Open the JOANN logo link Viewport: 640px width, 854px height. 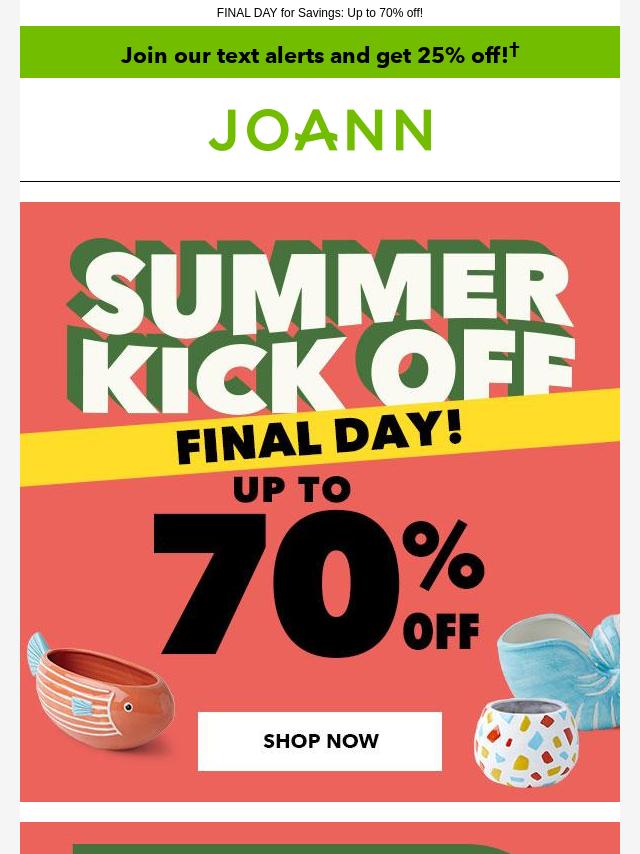coord(320,130)
